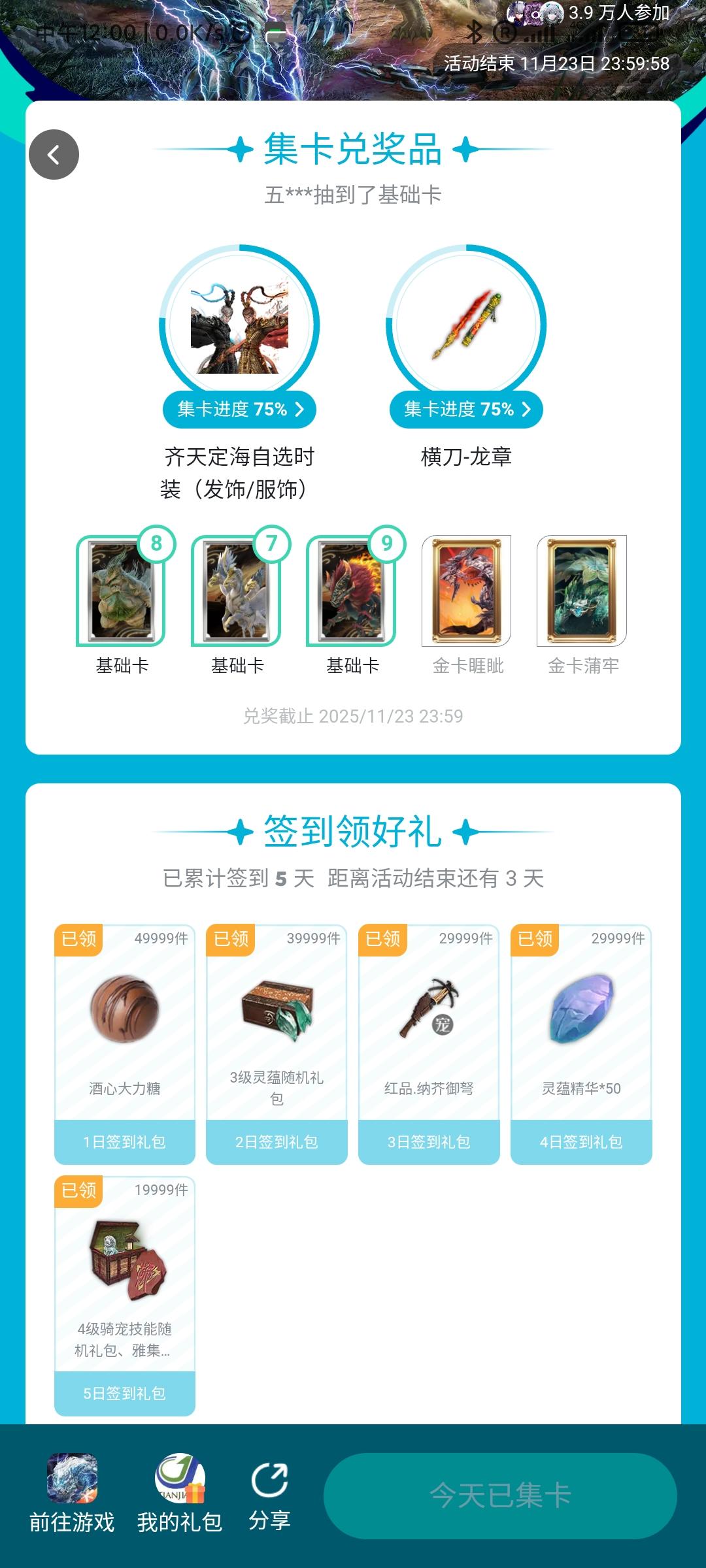The height and width of the screenshot is (1568, 706).
Task: Click the 已领 claimed label on 灵蕴精华*50
Action: pyautogui.click(x=536, y=938)
